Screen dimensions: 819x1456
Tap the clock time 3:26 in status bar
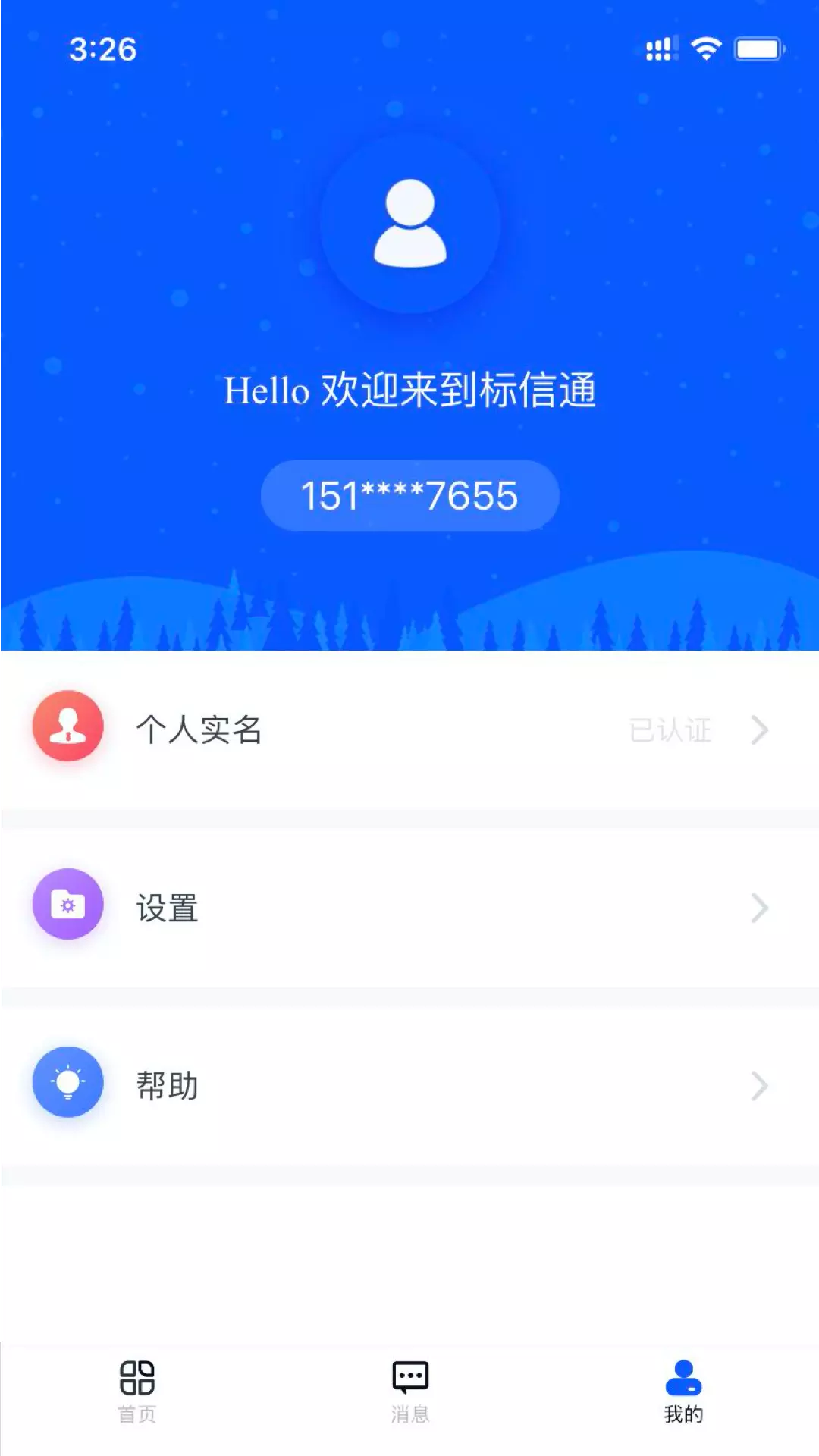point(103,50)
